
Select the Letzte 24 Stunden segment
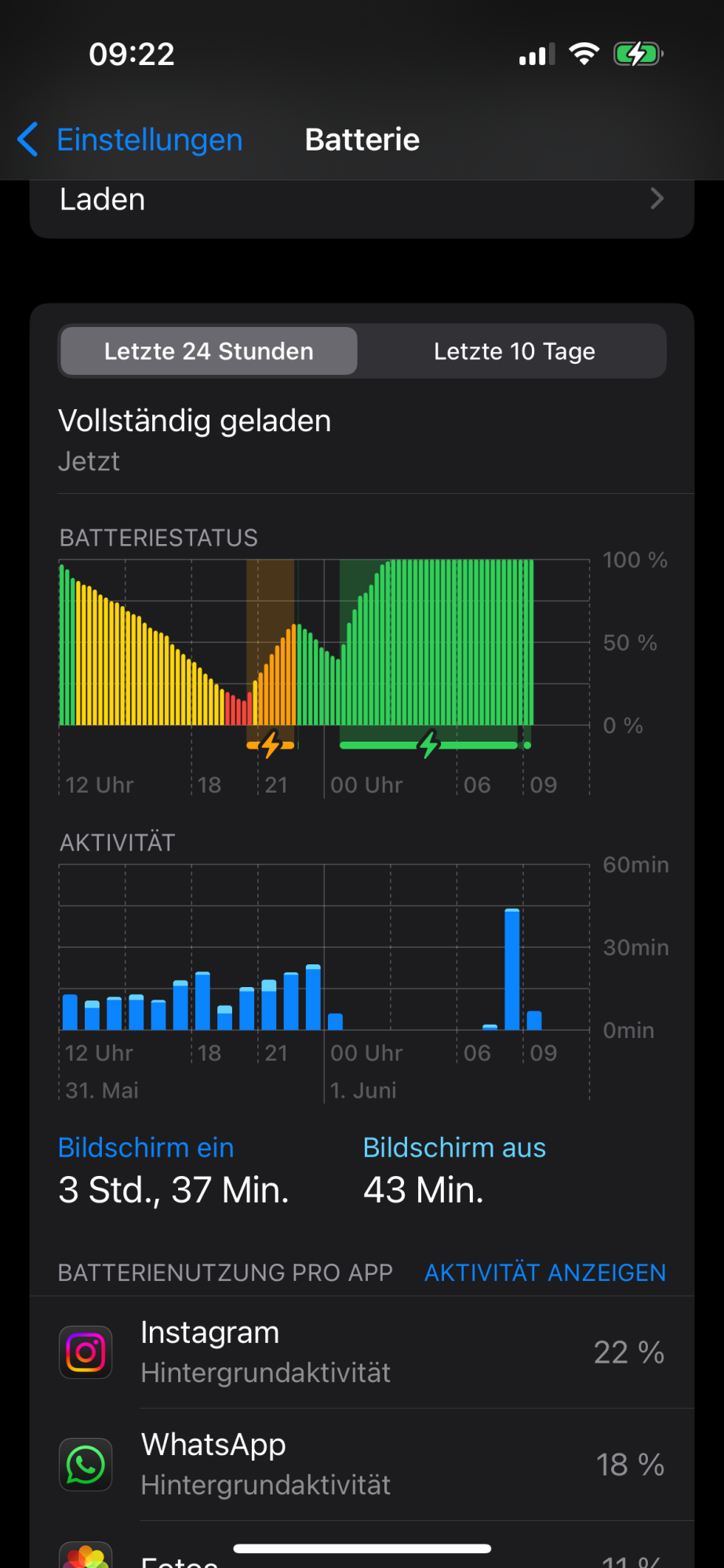tap(209, 351)
